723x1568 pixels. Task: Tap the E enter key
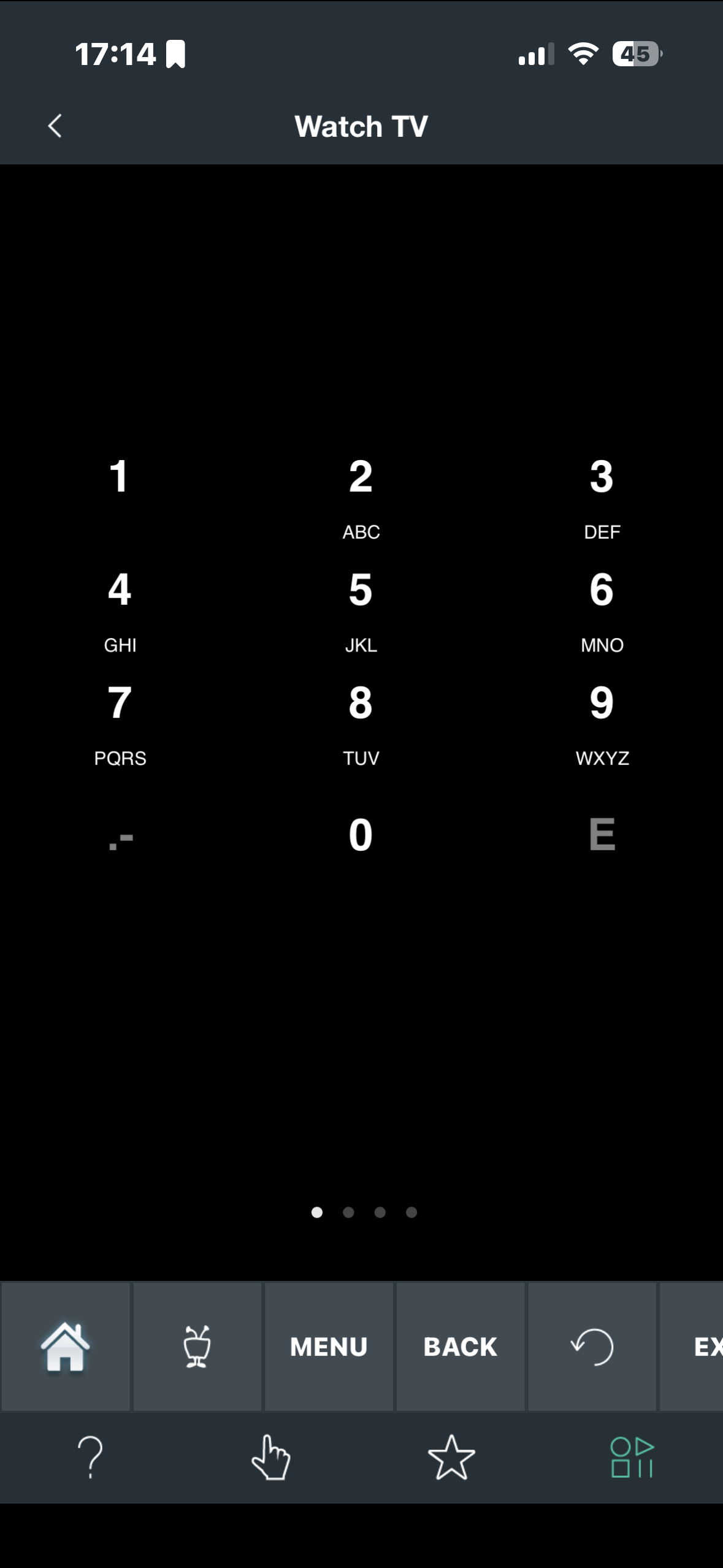point(602,835)
